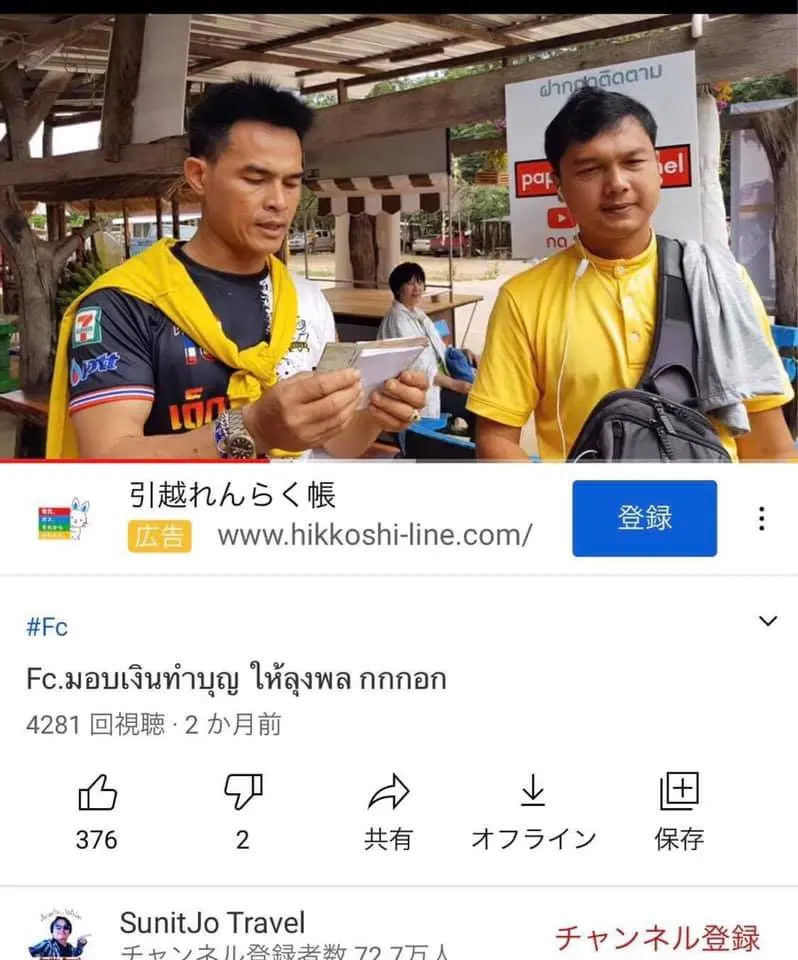Screen dimensions: 798x960
Task: Tap the video player area
Action: click(x=399, y=236)
